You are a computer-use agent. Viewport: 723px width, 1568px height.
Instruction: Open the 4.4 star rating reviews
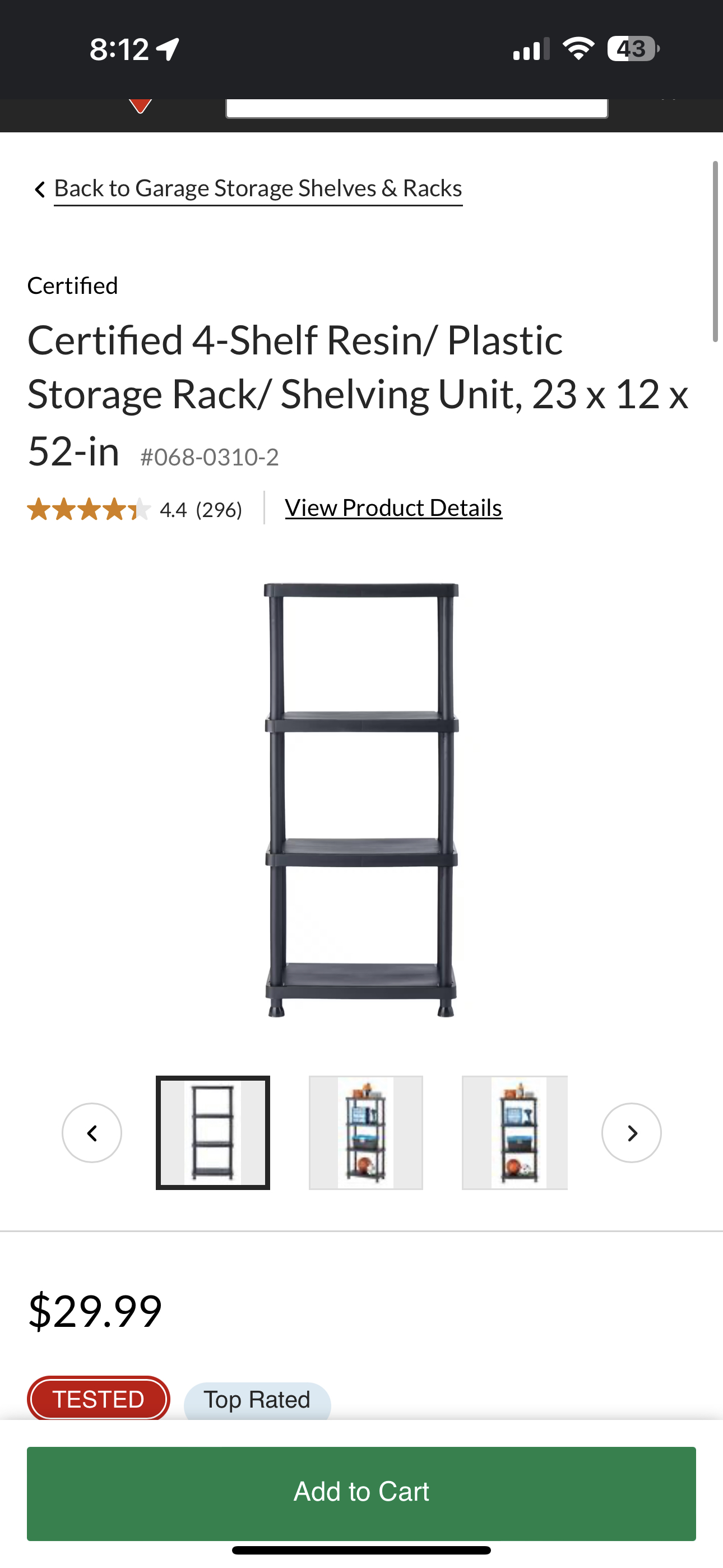[134, 509]
